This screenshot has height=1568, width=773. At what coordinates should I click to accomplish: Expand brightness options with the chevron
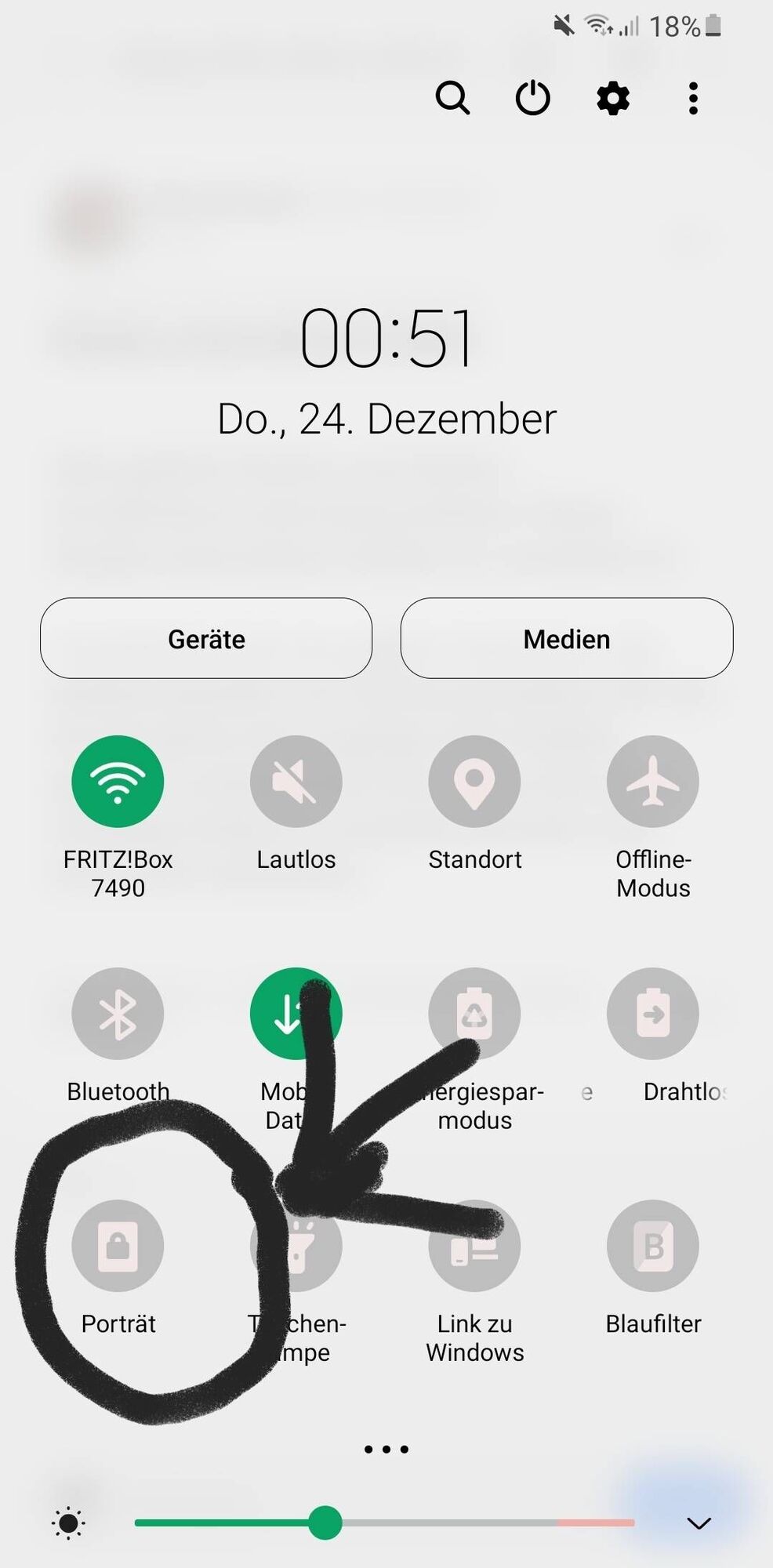coord(698,1523)
